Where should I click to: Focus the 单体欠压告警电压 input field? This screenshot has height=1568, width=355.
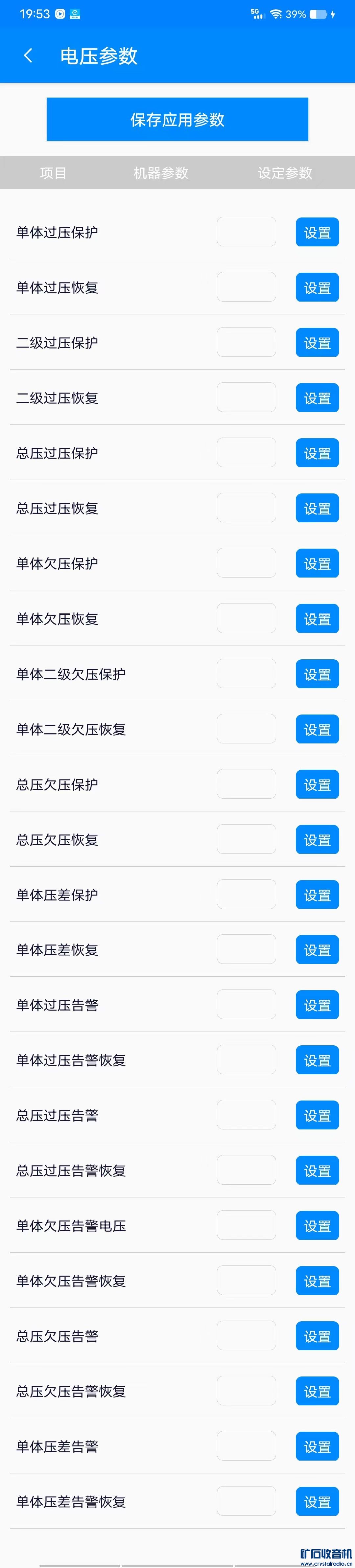click(246, 1226)
